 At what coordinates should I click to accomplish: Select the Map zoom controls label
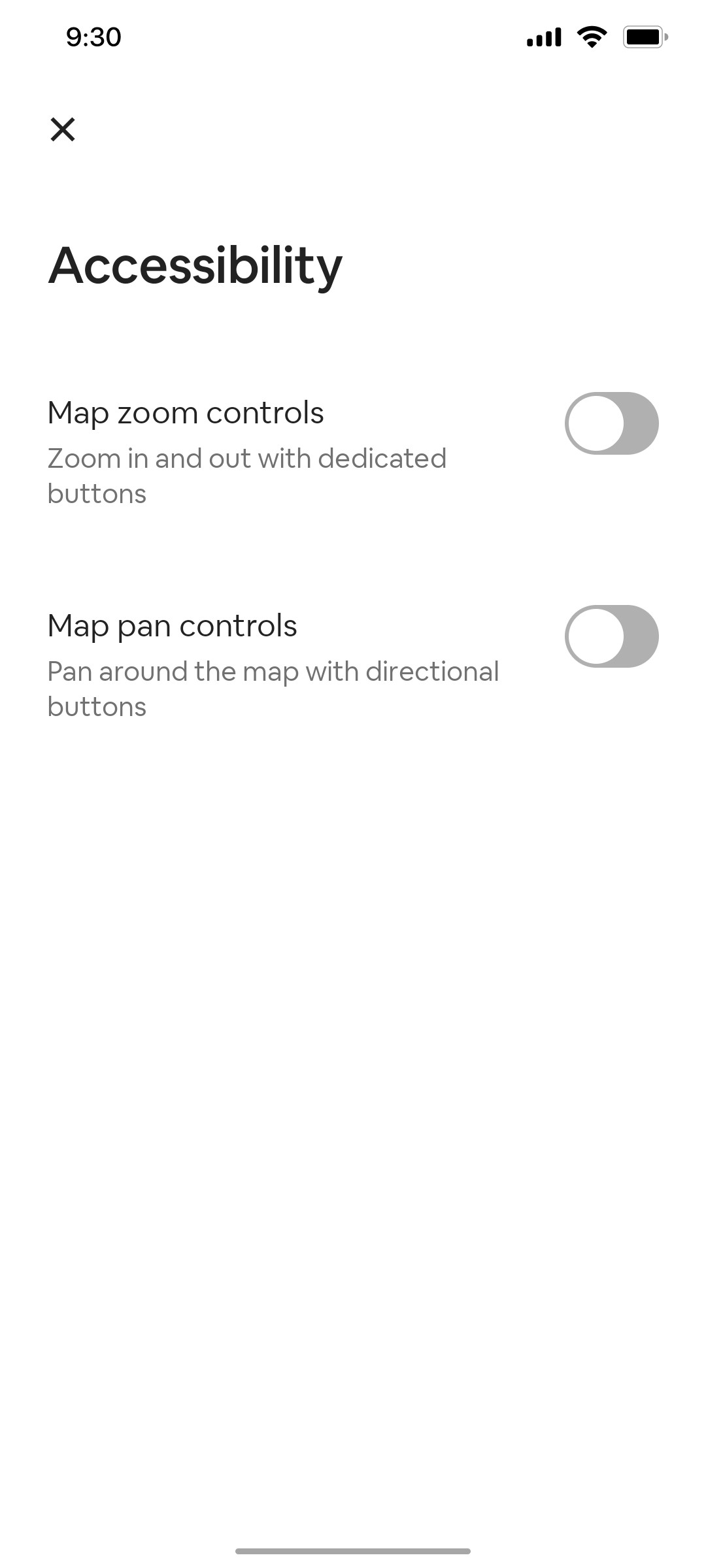(185, 412)
